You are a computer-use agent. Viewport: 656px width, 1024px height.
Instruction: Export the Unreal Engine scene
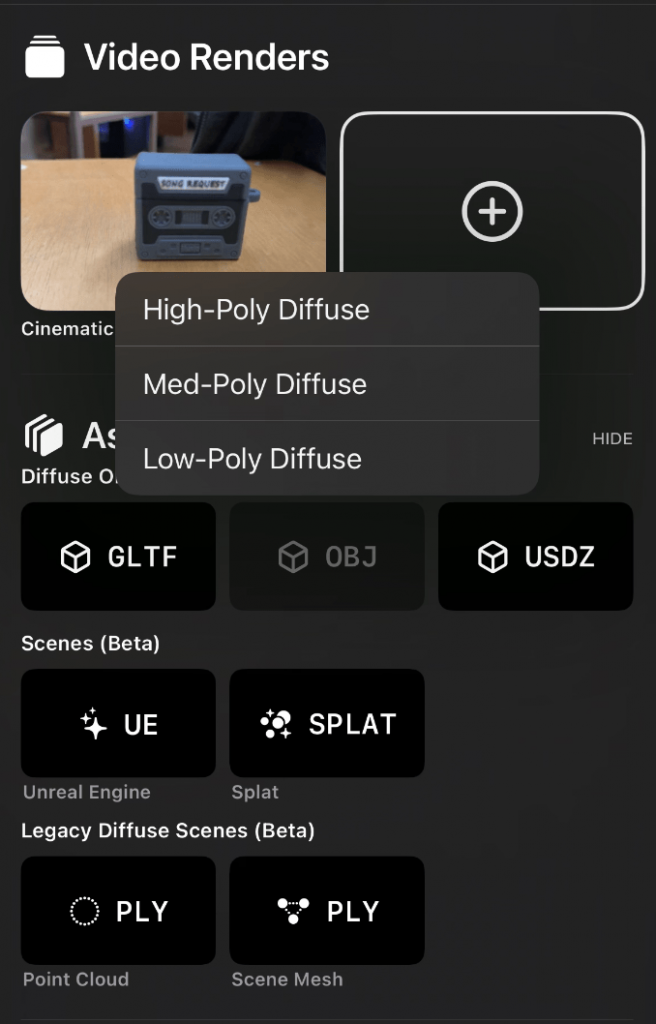[118, 724]
